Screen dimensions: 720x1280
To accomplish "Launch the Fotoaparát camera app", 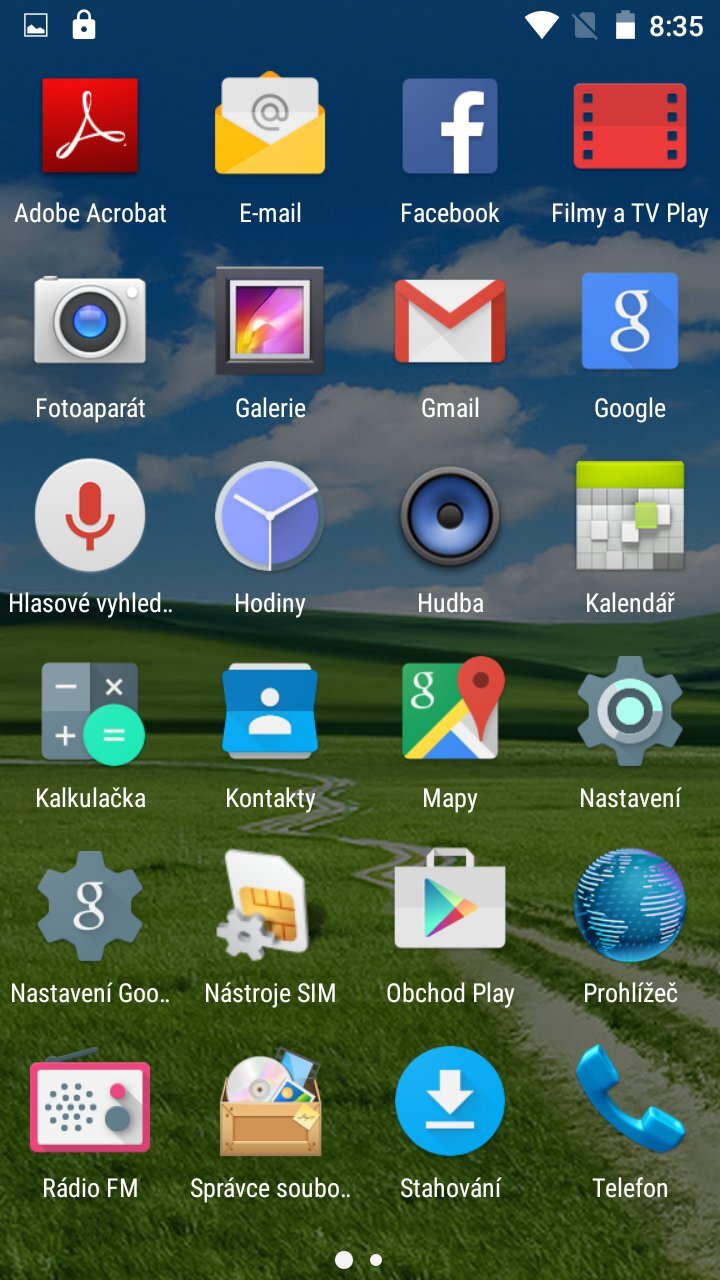I will (x=90, y=320).
